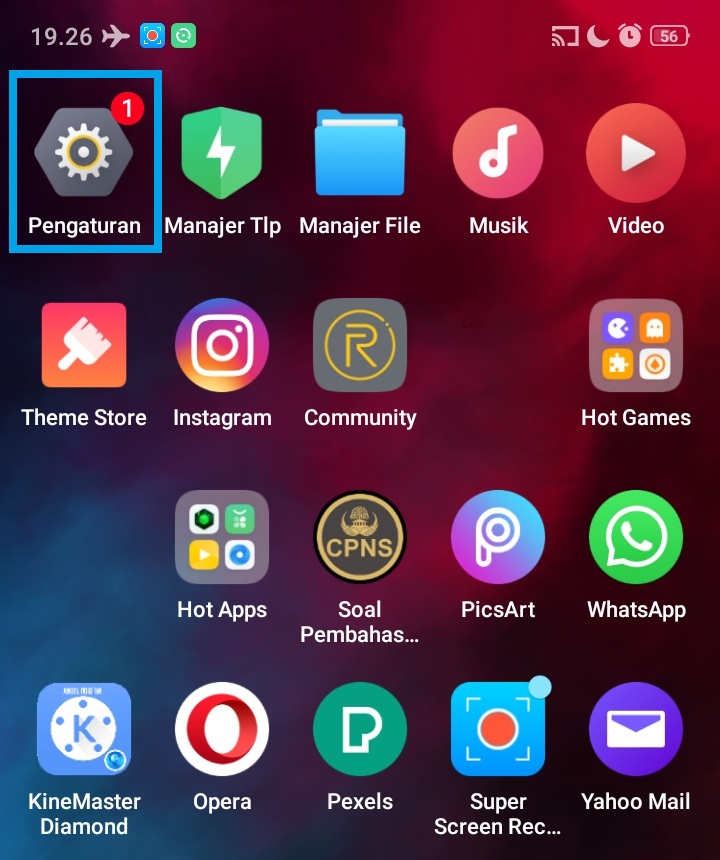Open PicsArt
The width and height of the screenshot is (720, 860).
(x=498, y=537)
